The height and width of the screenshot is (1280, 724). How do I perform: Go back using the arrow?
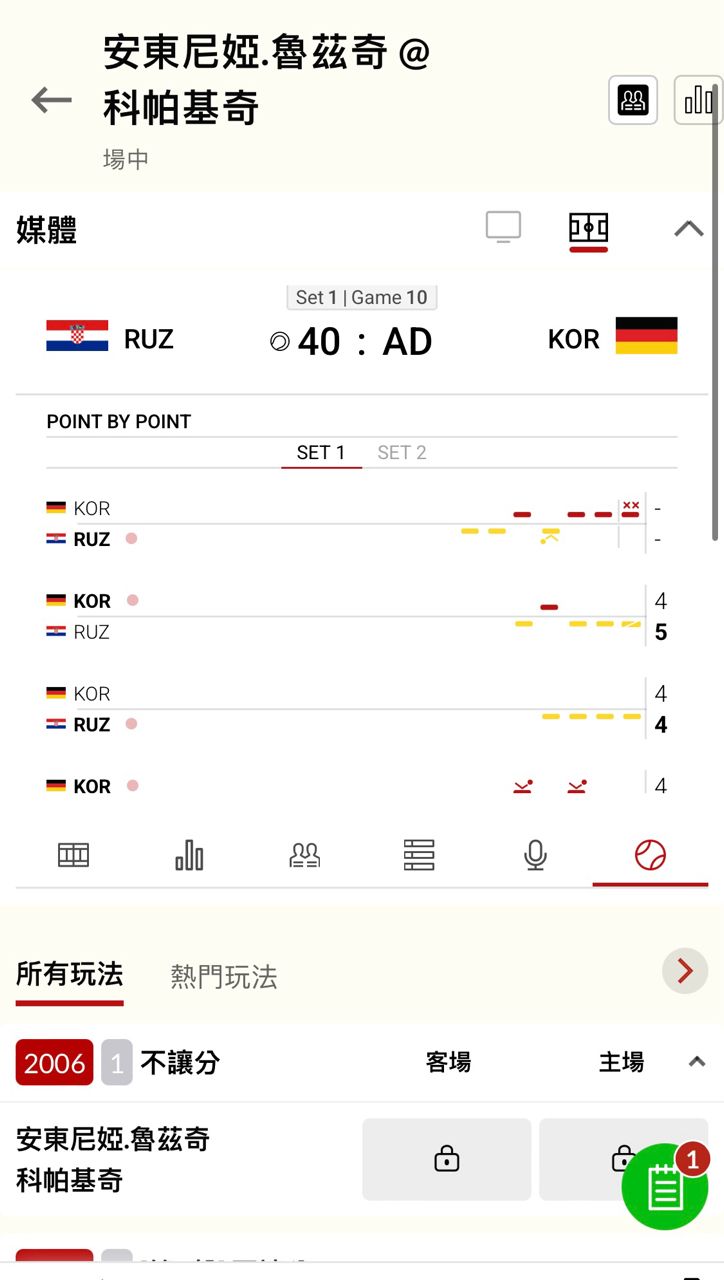point(51,100)
